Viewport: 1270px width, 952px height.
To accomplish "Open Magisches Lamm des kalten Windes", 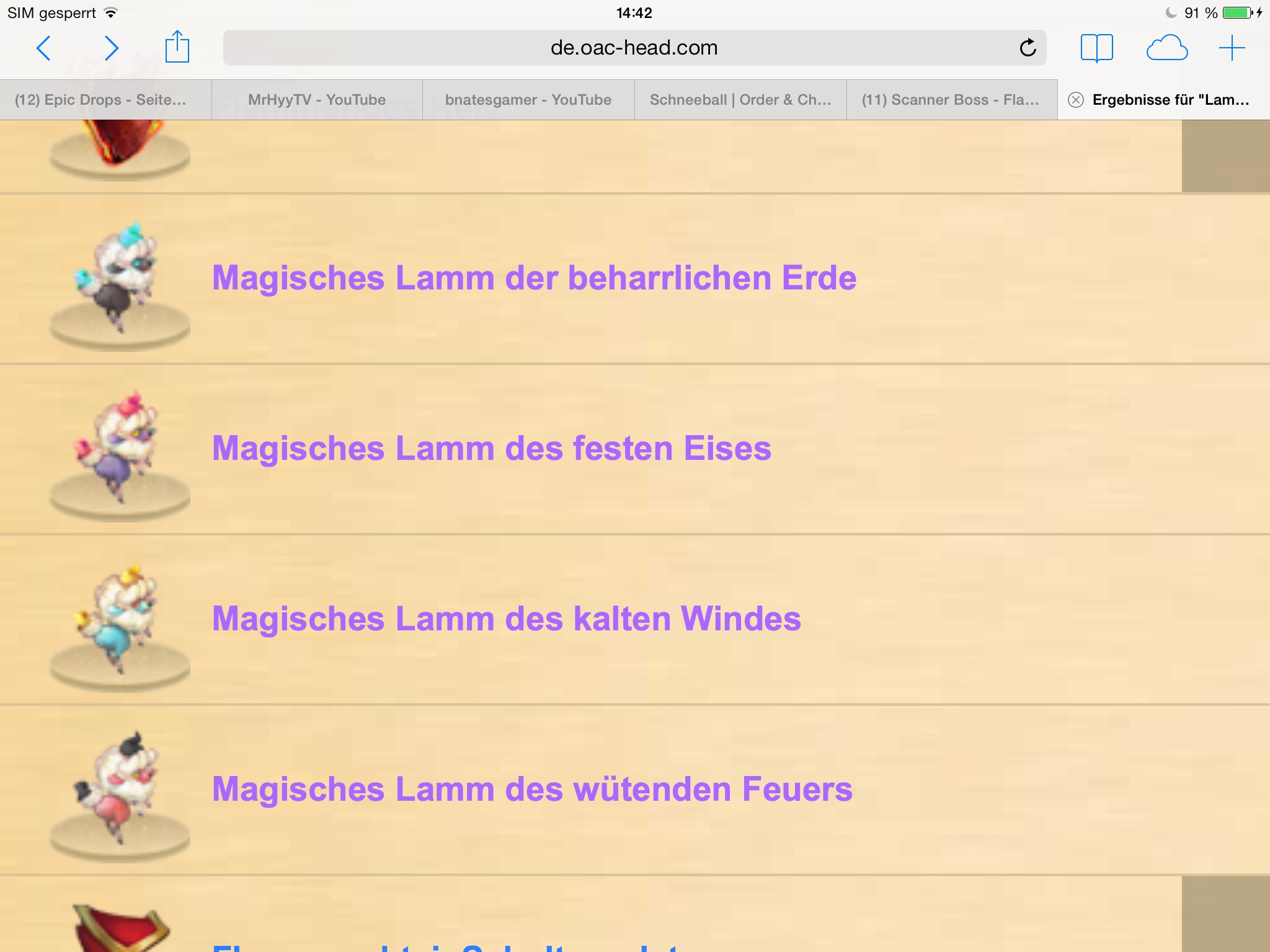I will 506,619.
